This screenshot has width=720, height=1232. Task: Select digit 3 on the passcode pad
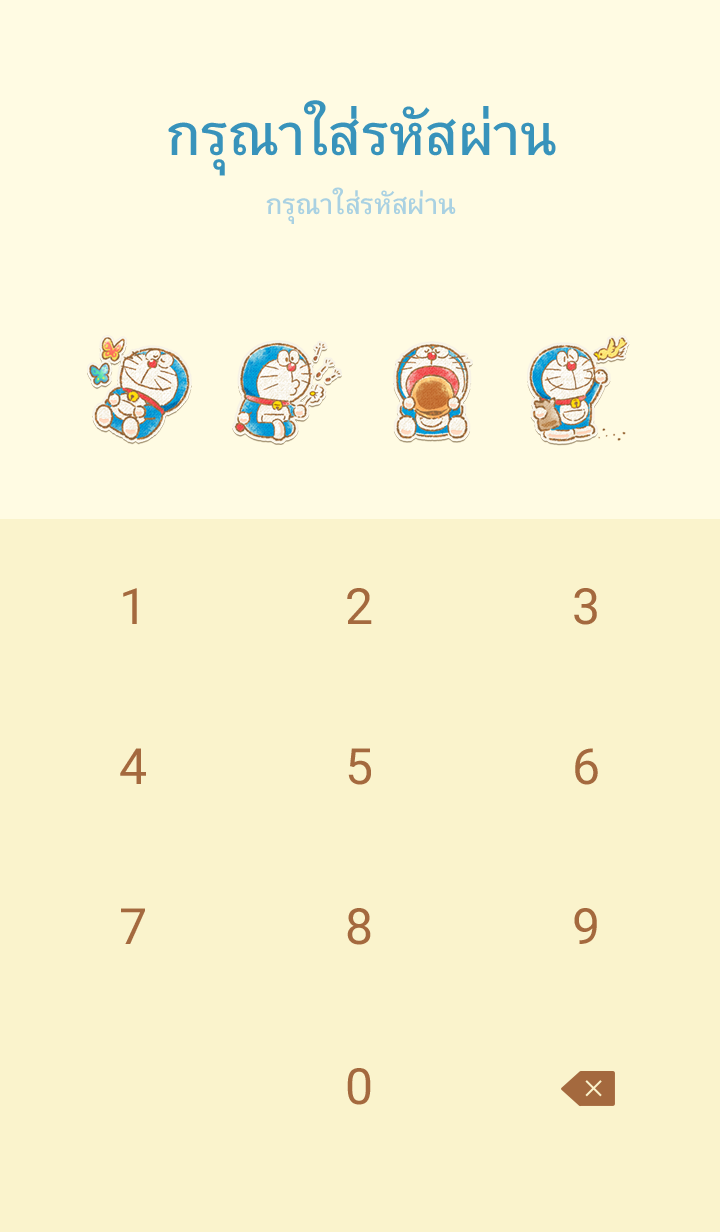coord(586,608)
